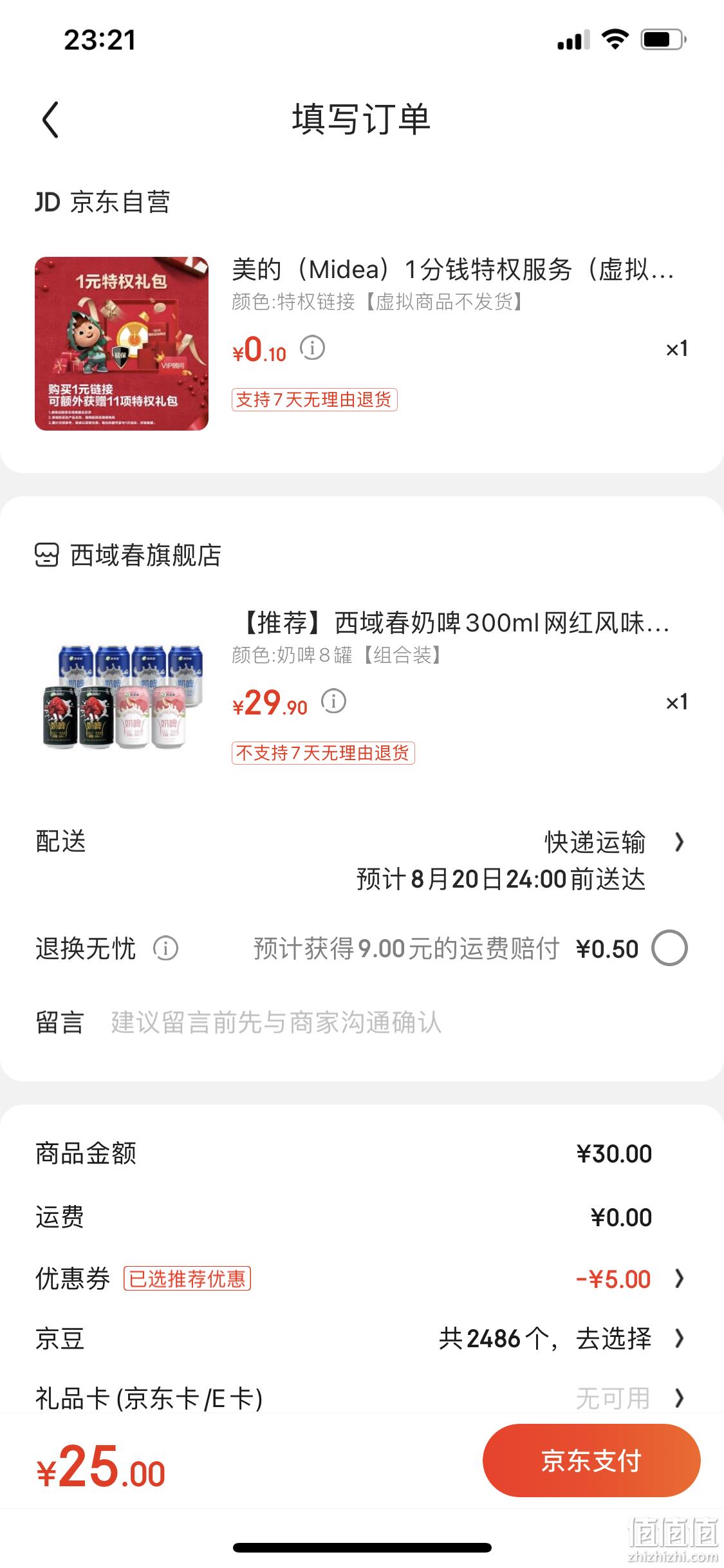Open the 配送 快递运输 delivery options
The width and height of the screenshot is (724, 1568).
pos(362,860)
